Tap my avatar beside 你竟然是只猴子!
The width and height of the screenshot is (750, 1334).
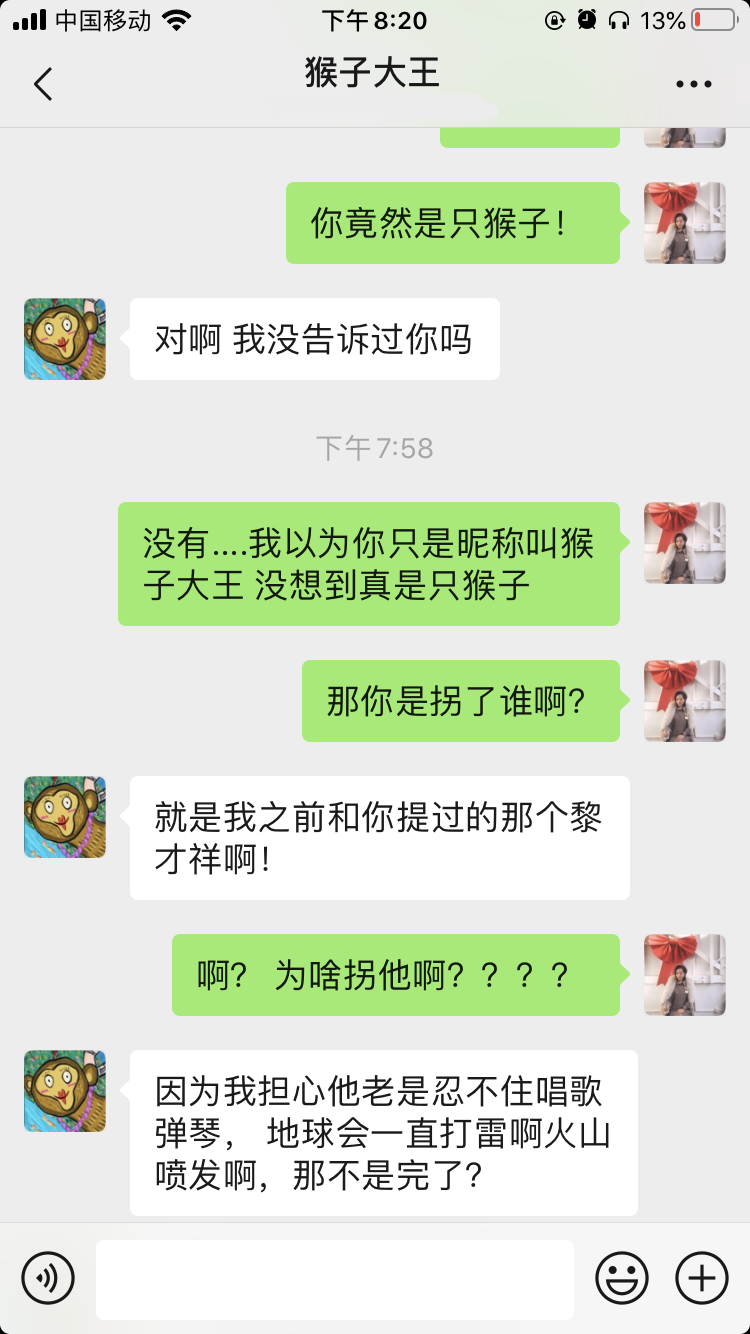pos(684,223)
